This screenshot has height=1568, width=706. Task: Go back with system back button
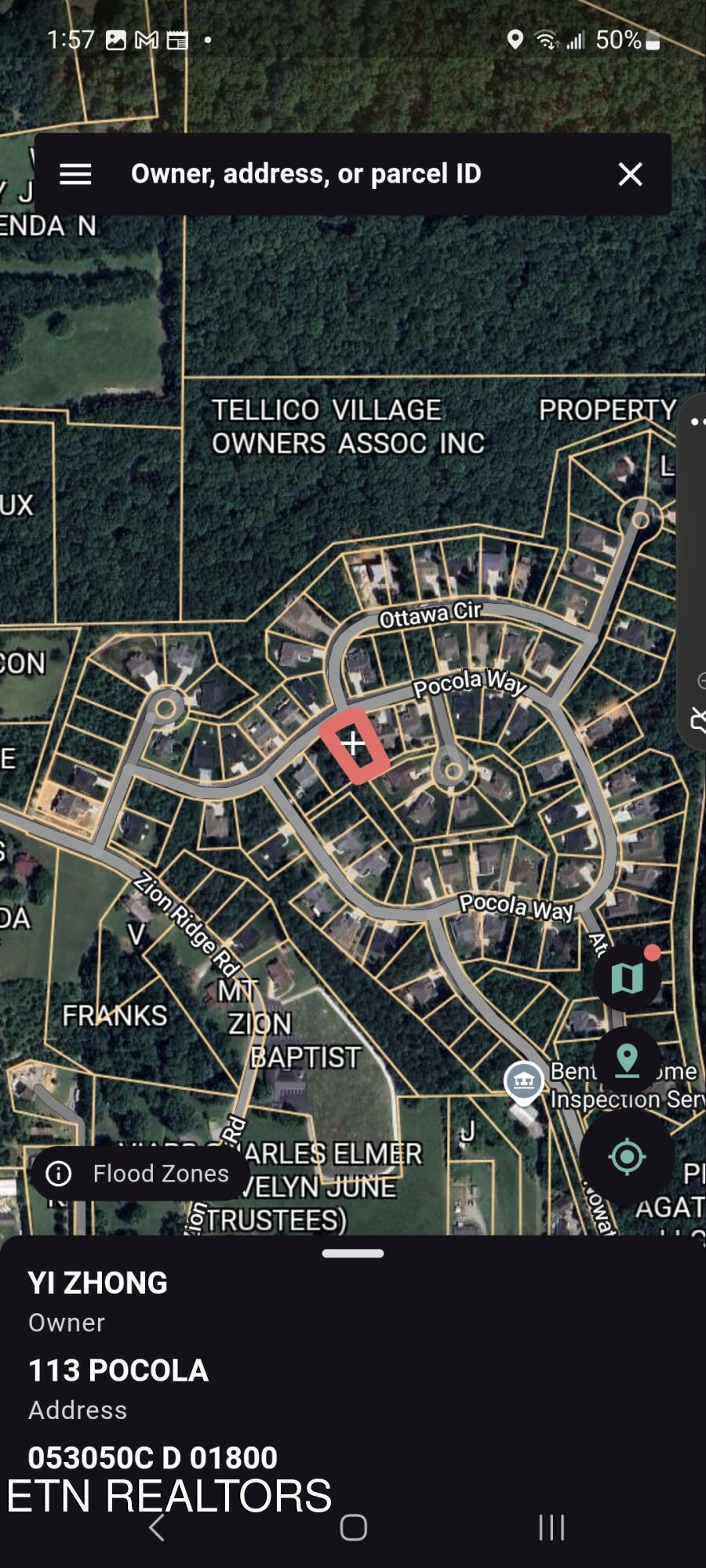(156, 1526)
